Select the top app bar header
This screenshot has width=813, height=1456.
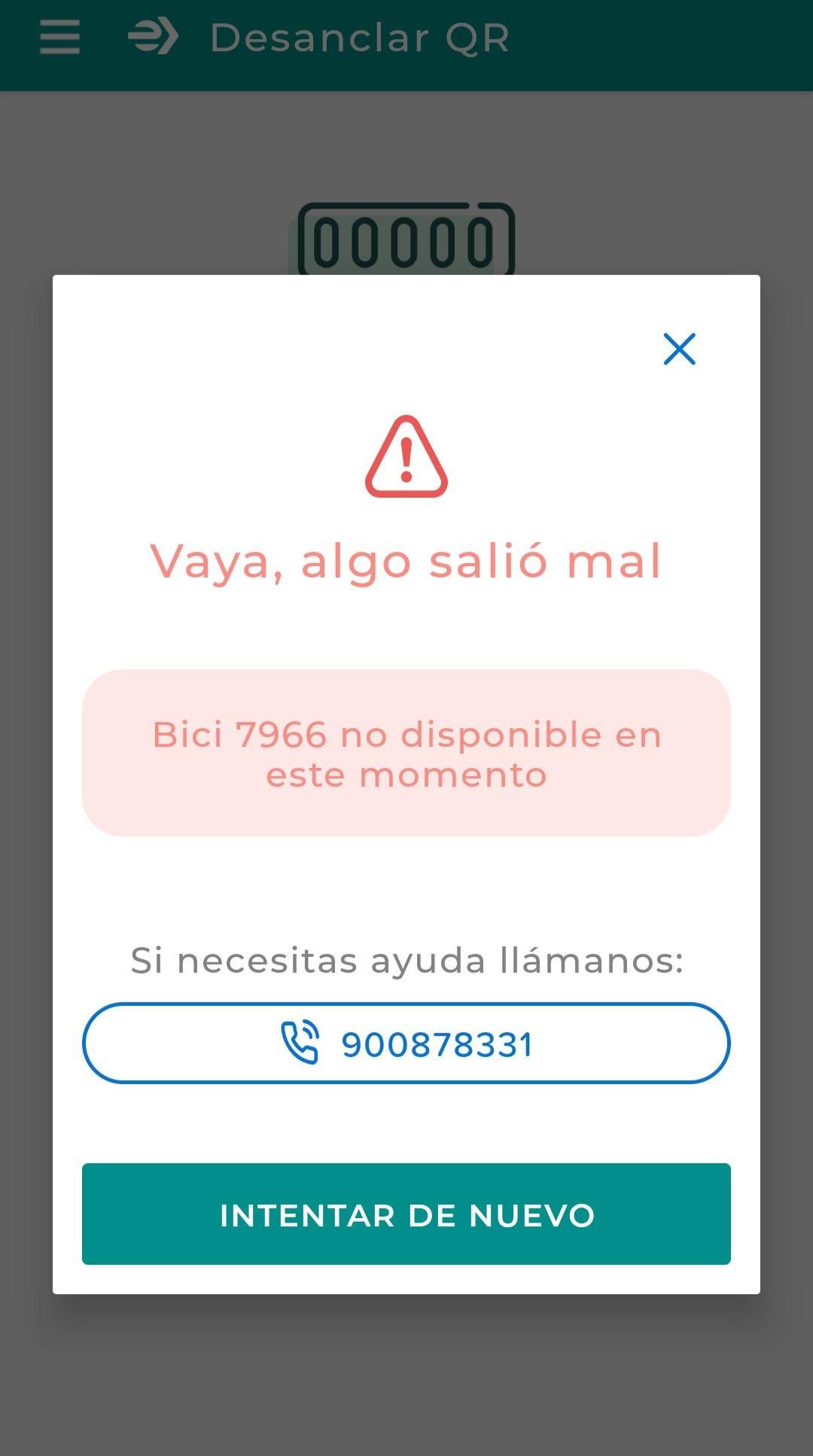coord(406,44)
